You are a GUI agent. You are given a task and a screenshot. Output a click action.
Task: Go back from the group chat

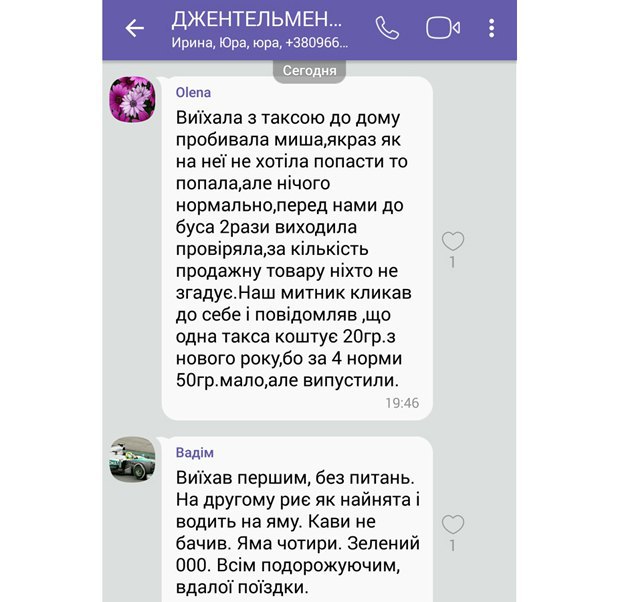point(135,28)
